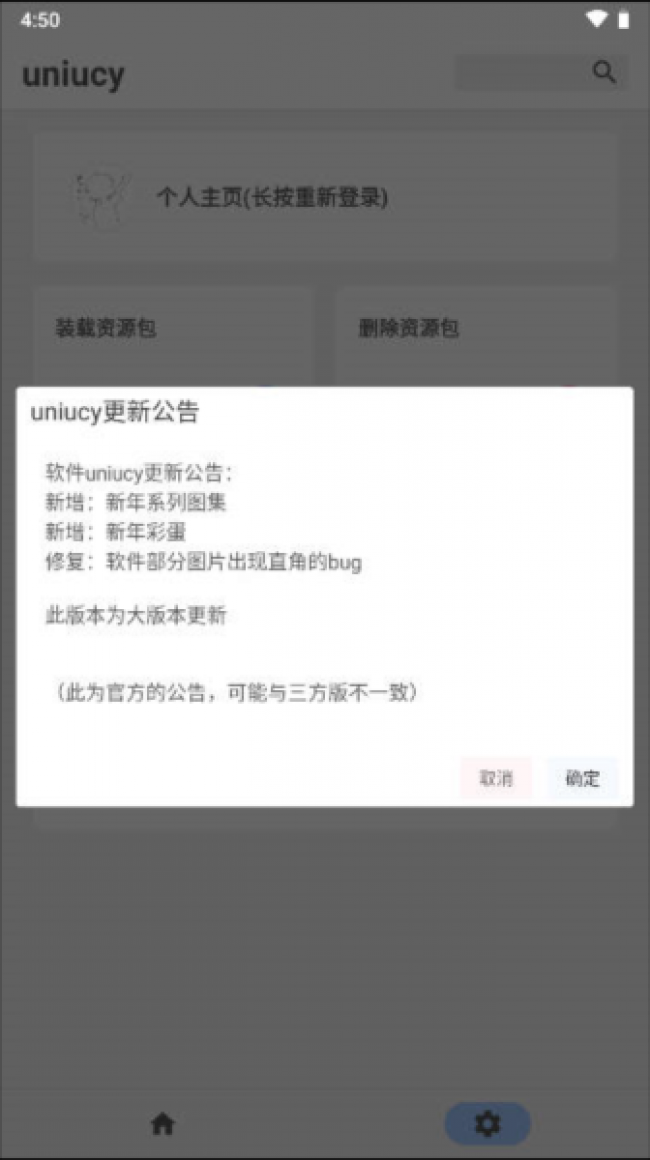
Task: Confirm the update notice with 确定
Action: [582, 778]
